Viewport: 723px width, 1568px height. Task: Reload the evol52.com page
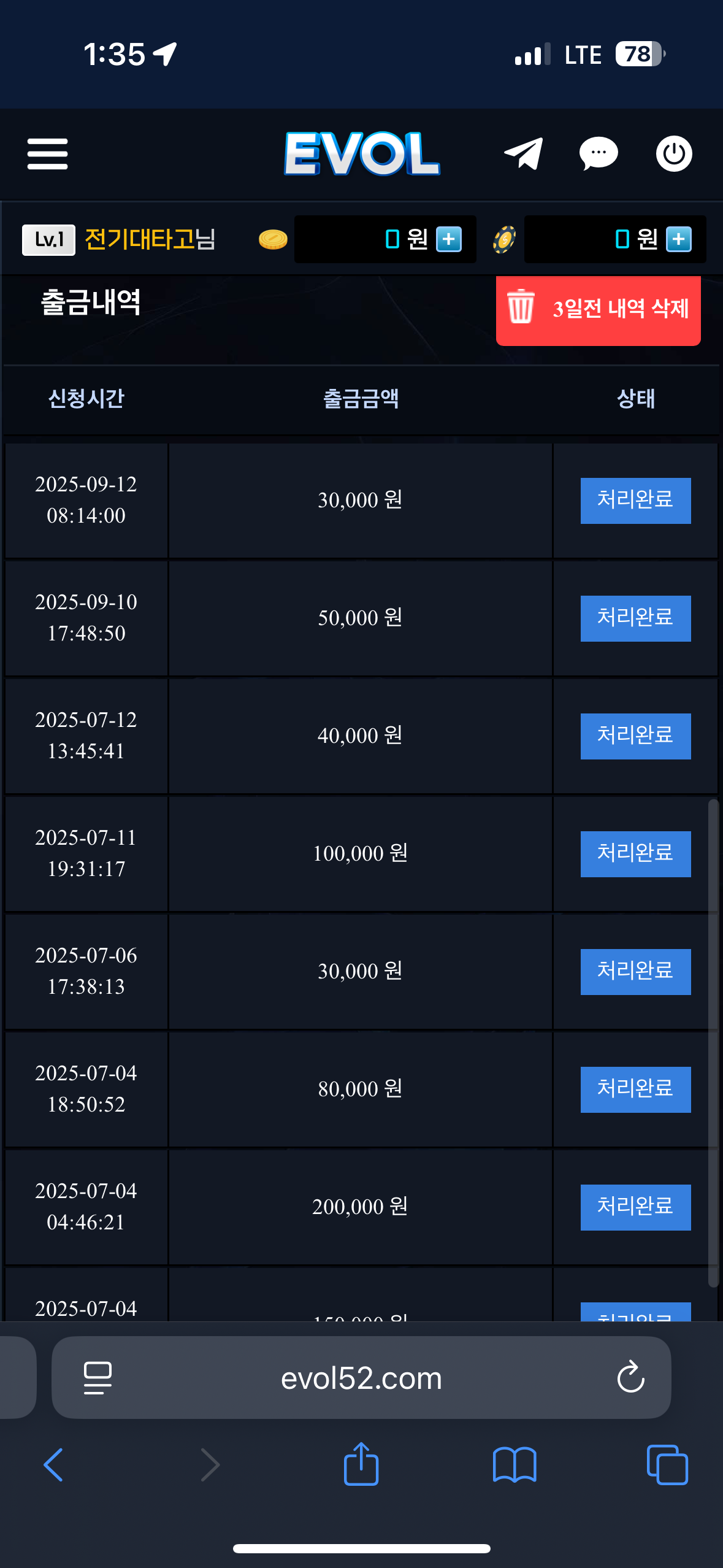(x=630, y=1377)
